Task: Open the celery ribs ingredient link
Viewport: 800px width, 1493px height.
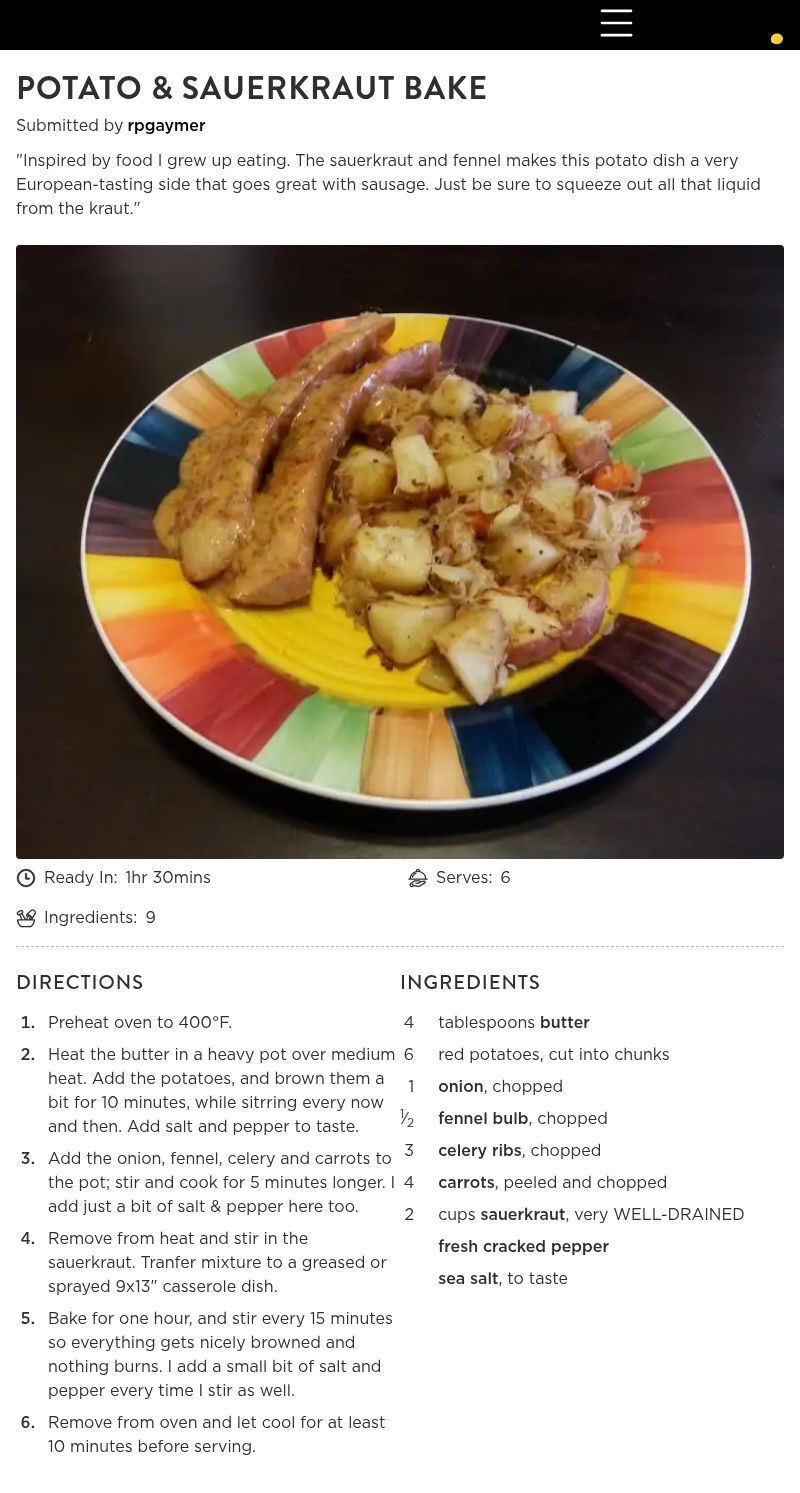Action: 480,1151
